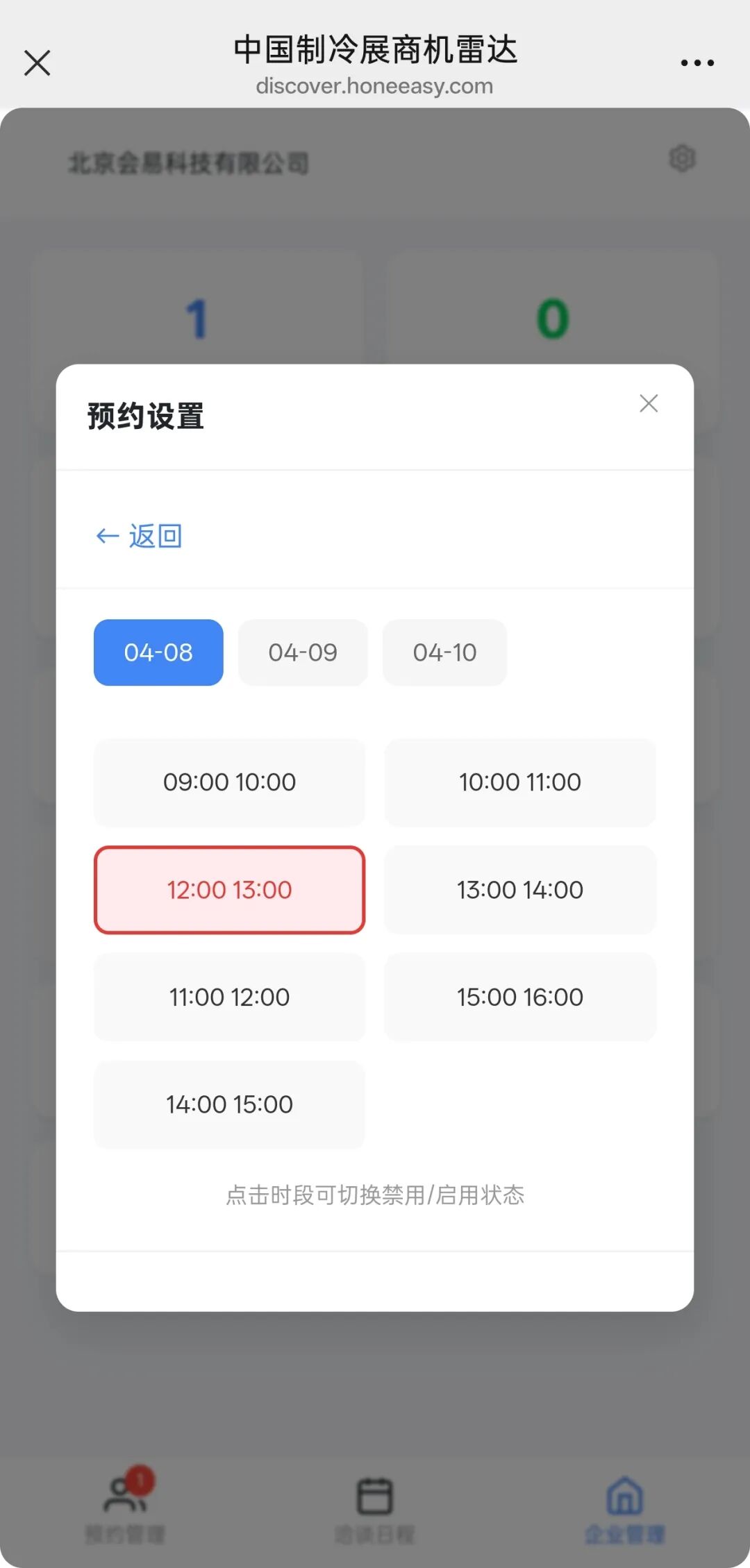Re-enable the disabled 12:00 13:00 slot
Screen dimensions: 750x1568
pos(229,890)
